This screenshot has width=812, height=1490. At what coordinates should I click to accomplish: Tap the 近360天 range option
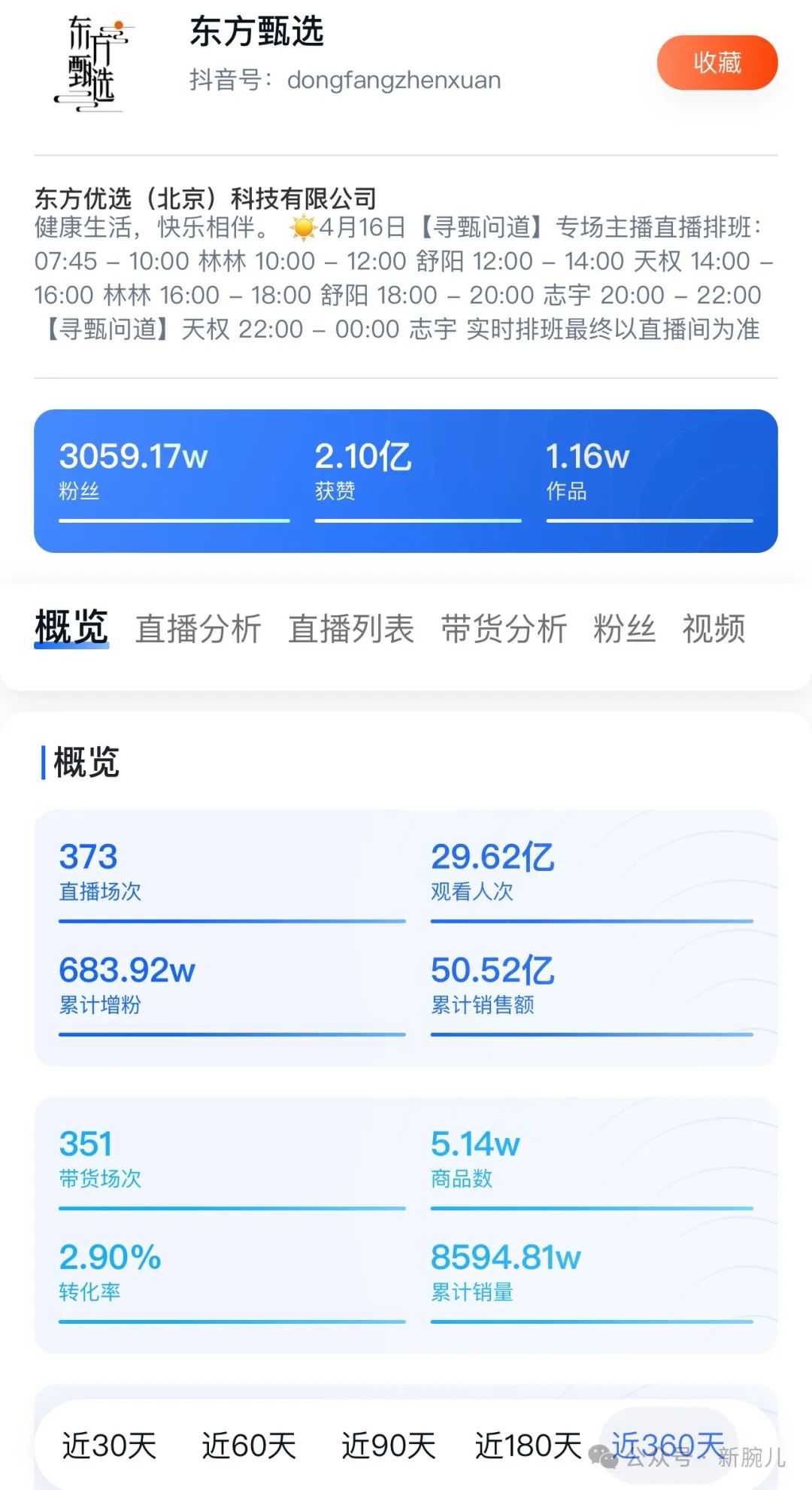pos(666,1446)
